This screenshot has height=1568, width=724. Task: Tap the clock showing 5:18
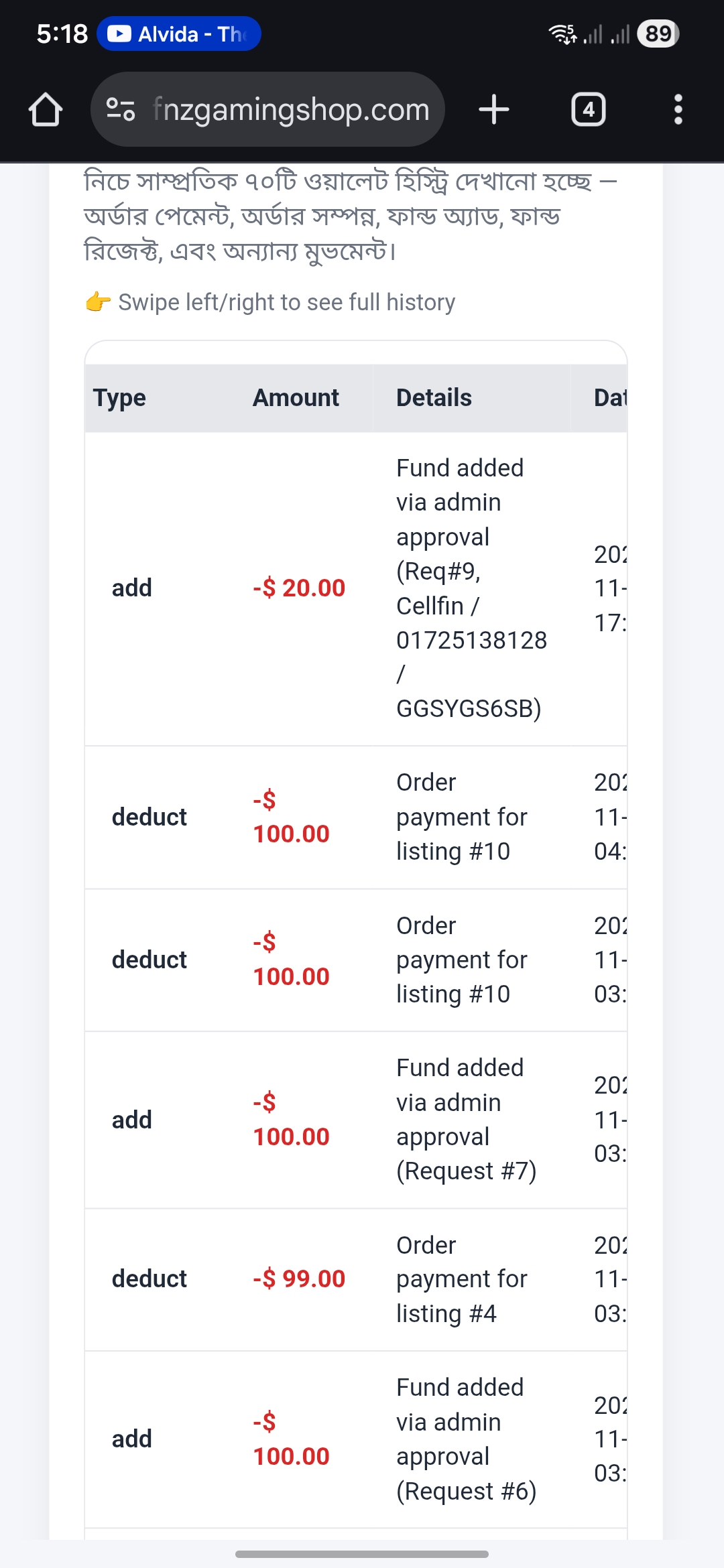[x=60, y=32]
